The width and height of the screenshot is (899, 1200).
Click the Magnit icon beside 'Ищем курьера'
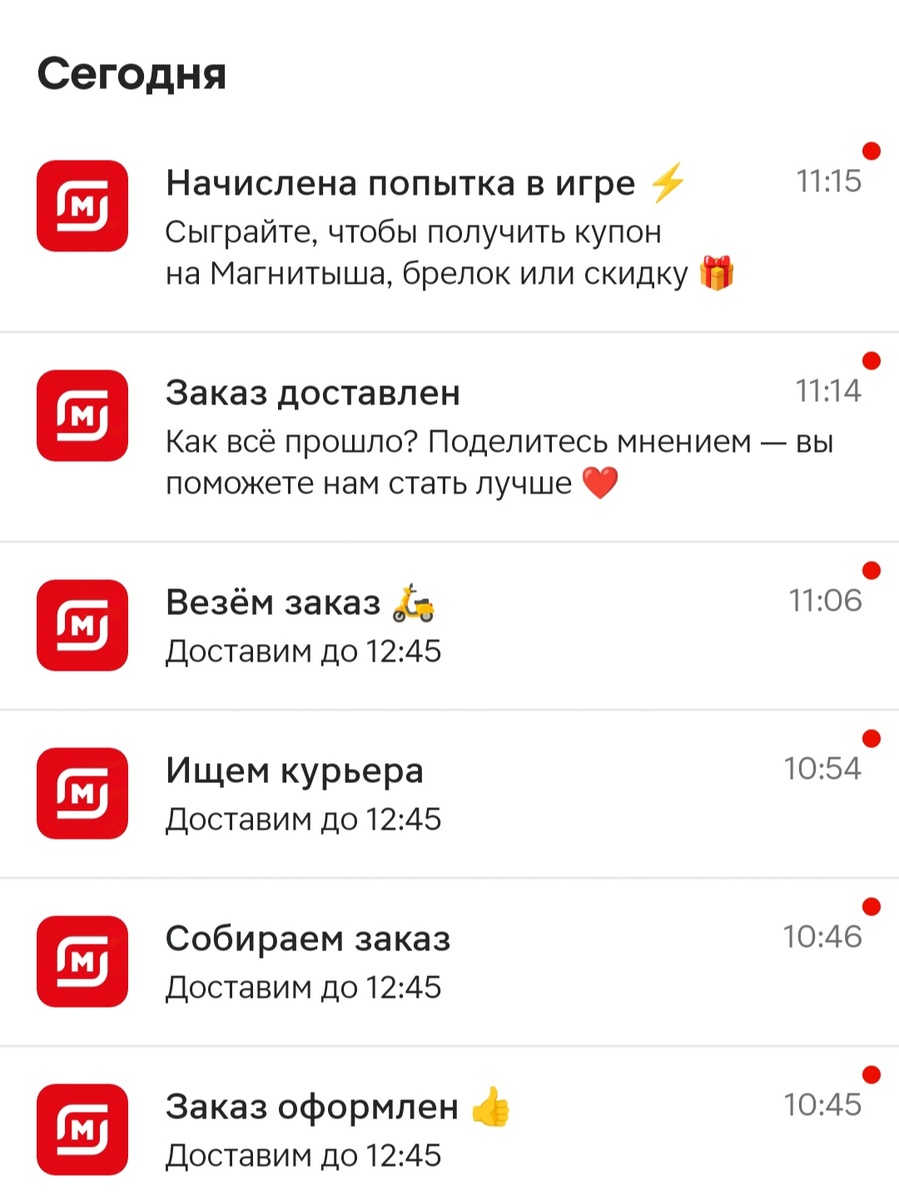82,793
